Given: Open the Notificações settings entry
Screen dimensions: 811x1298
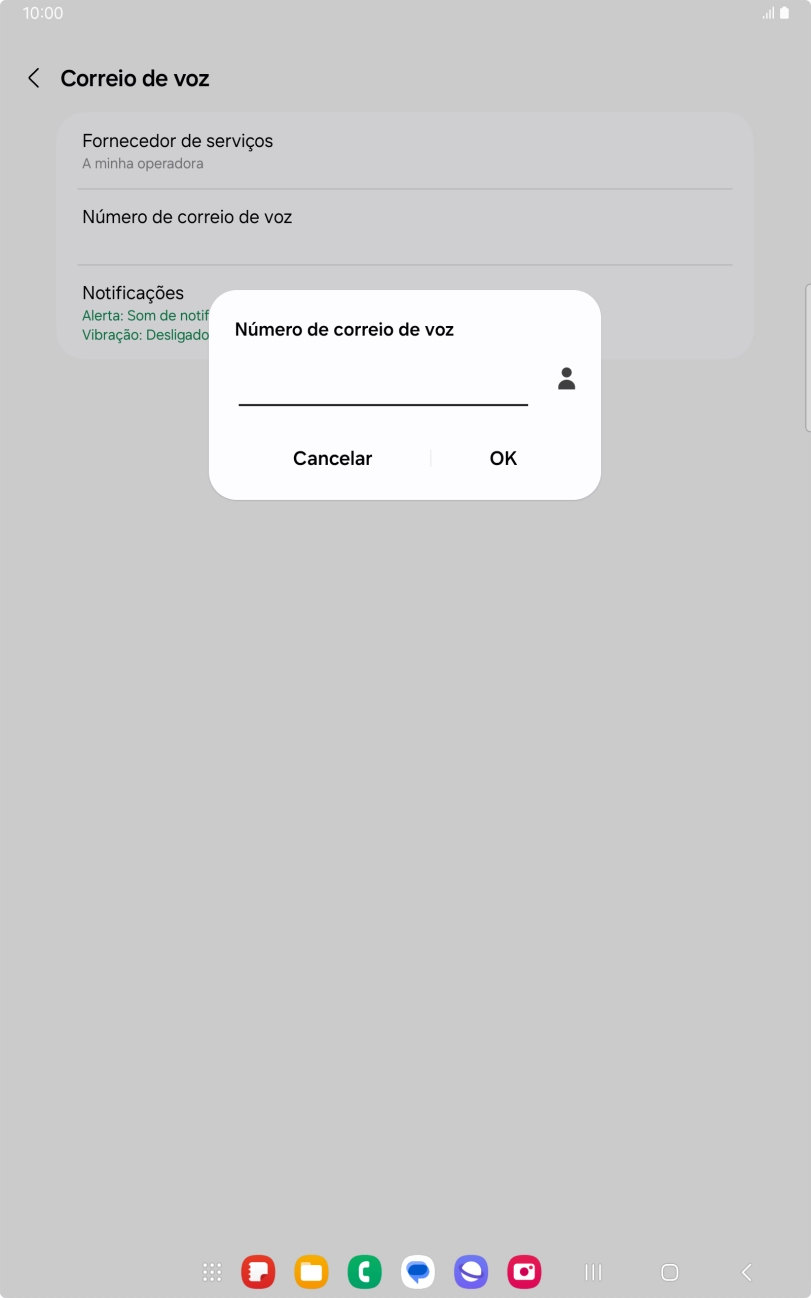Looking at the screenshot, I should (132, 293).
